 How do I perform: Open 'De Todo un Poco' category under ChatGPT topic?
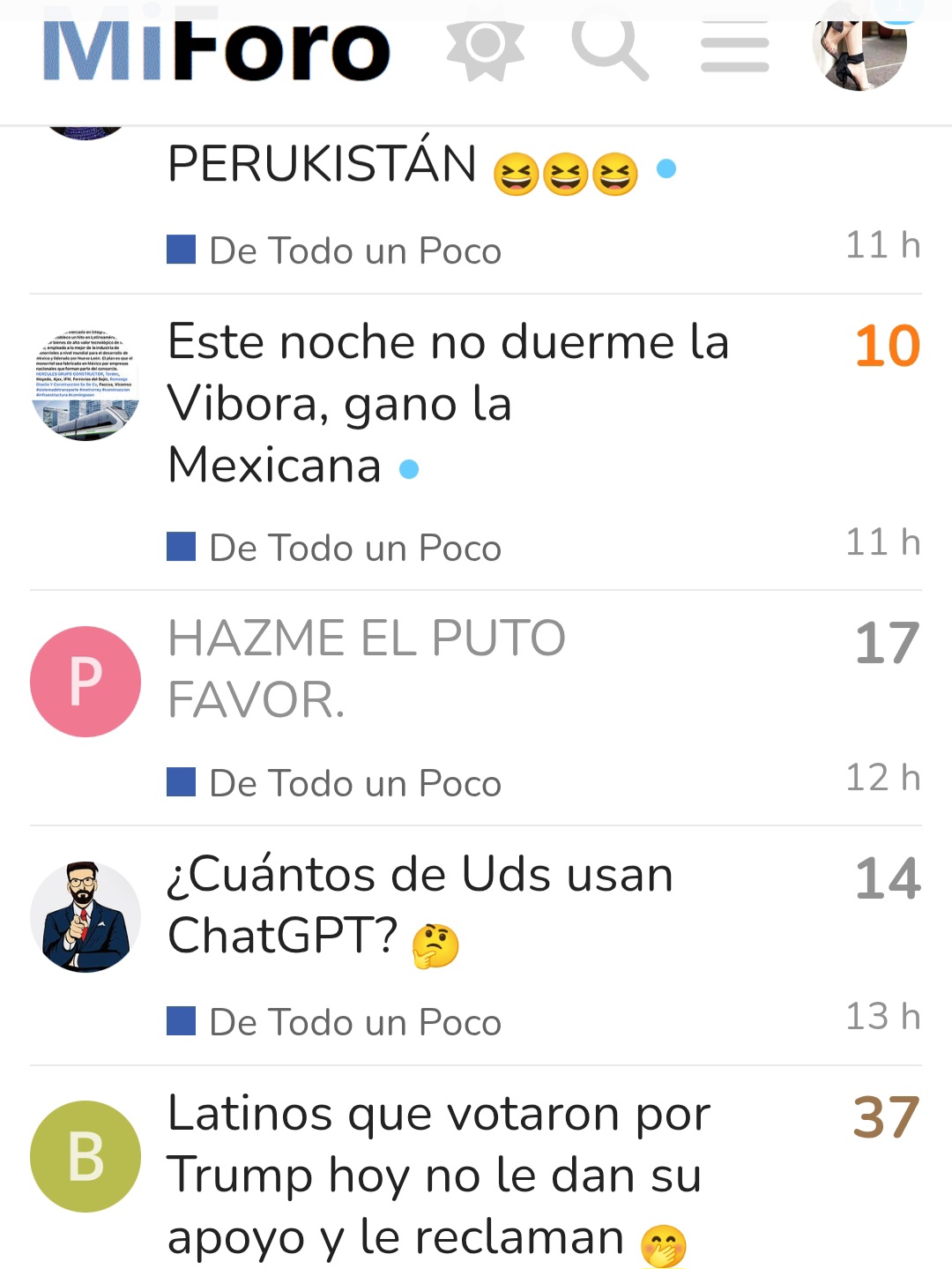point(354,1023)
